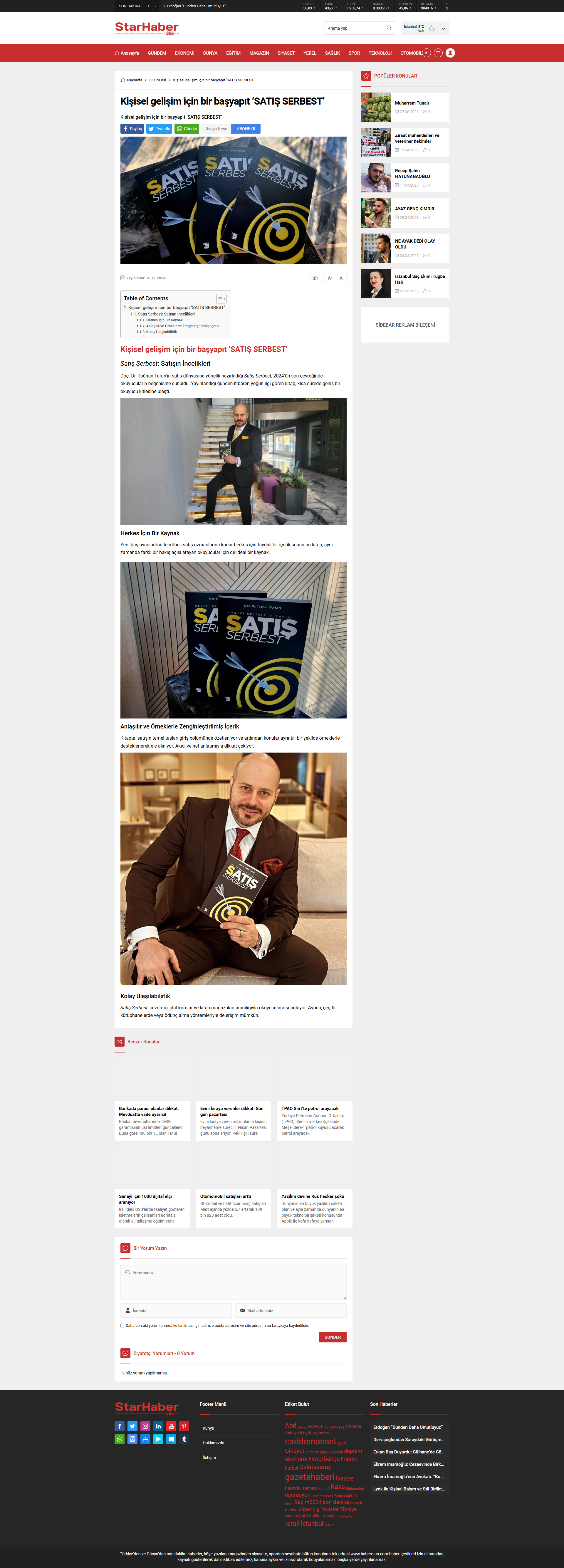Like this article with the thumbs-up icon
This screenshot has height=1568, width=564.
tap(315, 278)
